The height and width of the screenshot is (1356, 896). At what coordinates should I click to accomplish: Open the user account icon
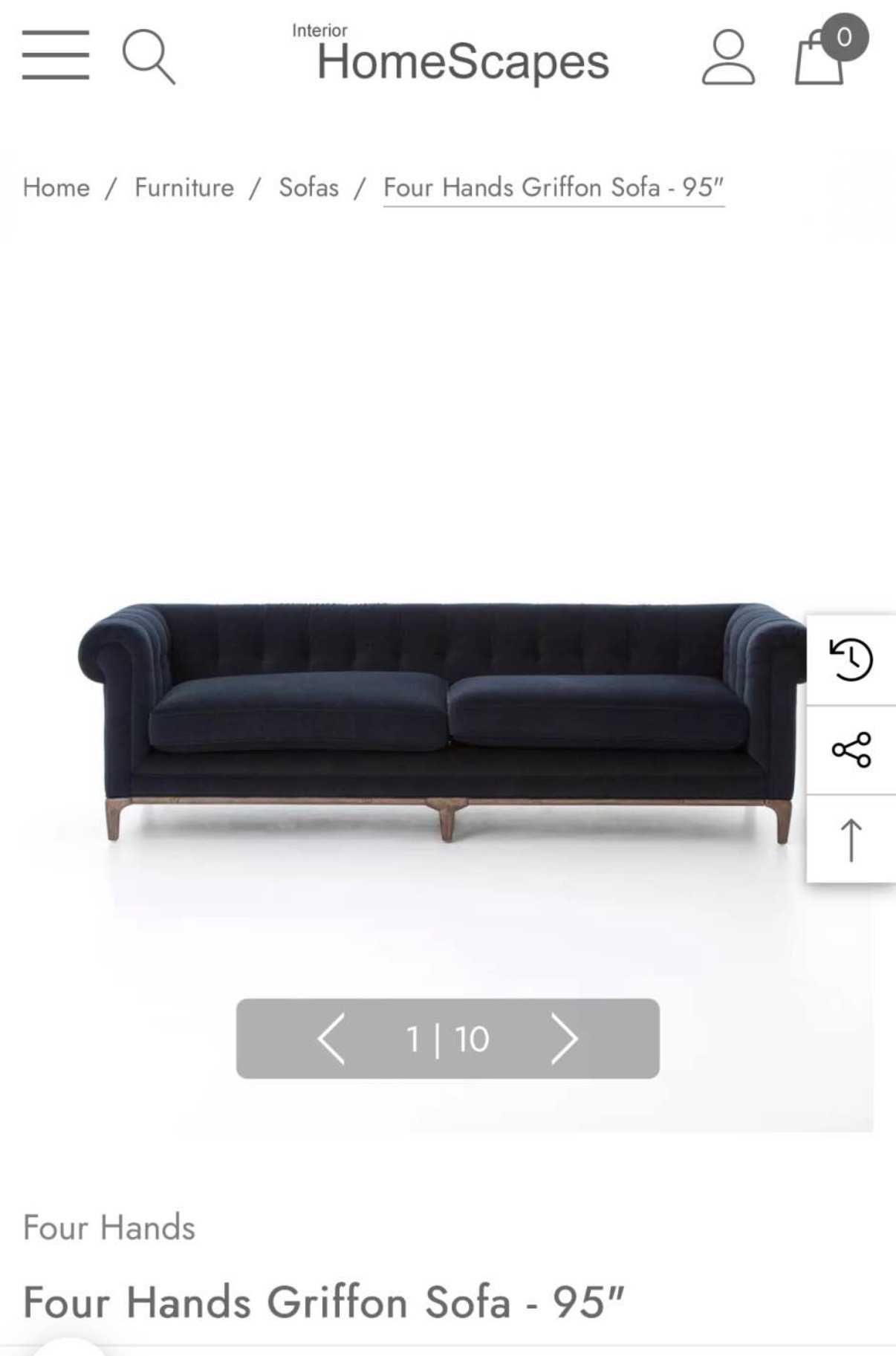(728, 56)
